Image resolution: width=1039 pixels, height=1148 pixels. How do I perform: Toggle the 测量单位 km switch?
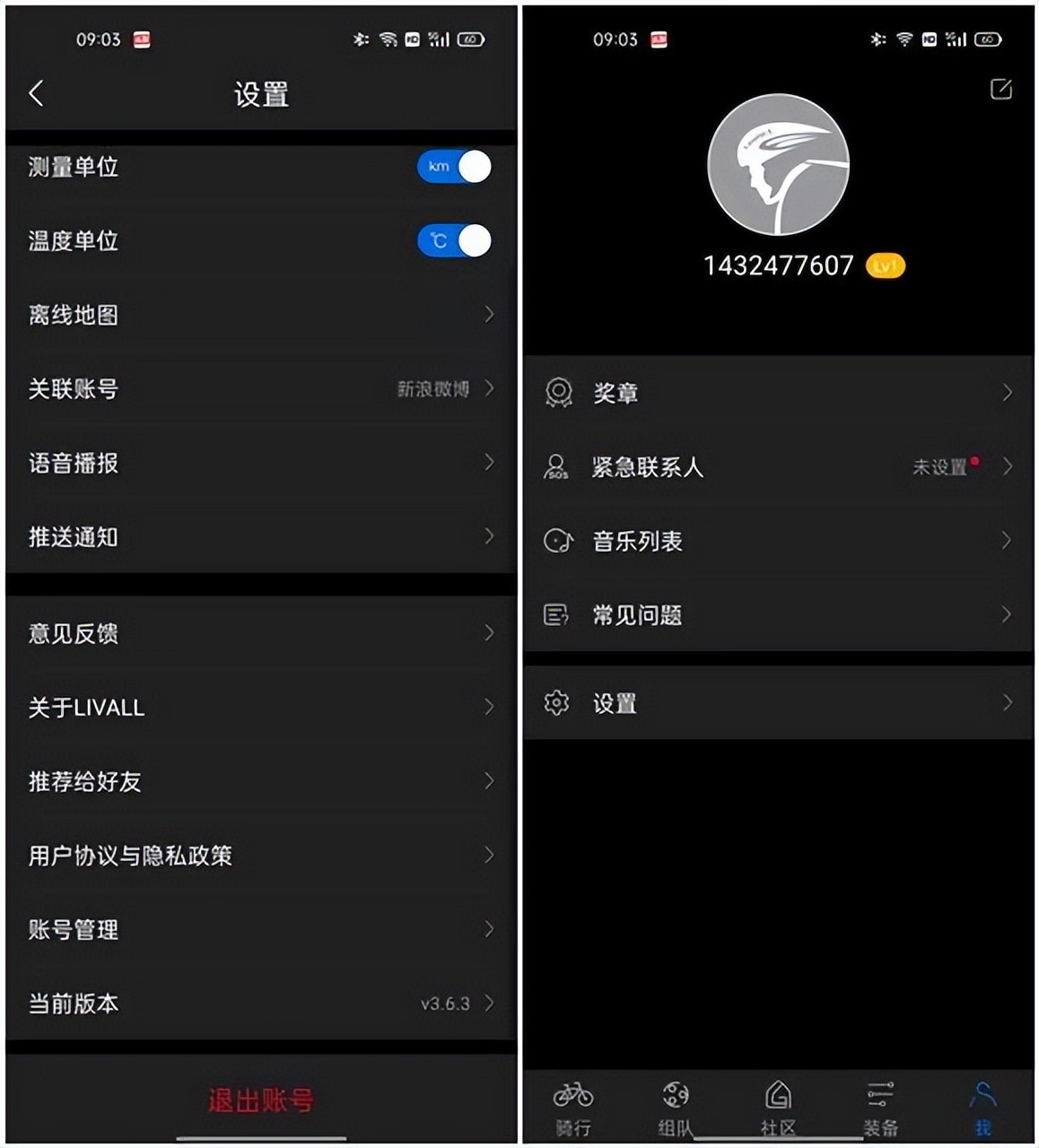coord(454,167)
